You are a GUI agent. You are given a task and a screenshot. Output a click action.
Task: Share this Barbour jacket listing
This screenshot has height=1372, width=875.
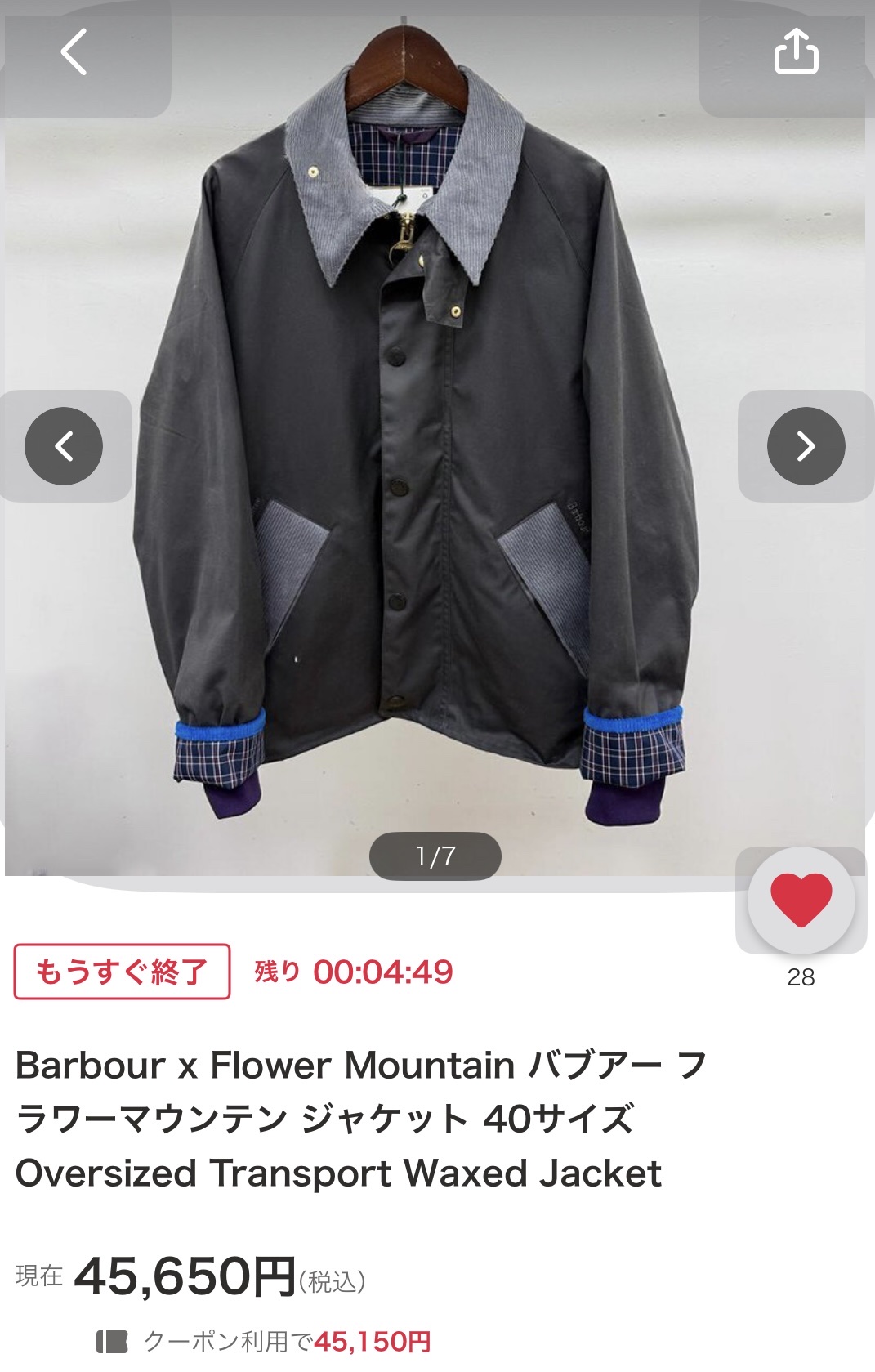796,52
